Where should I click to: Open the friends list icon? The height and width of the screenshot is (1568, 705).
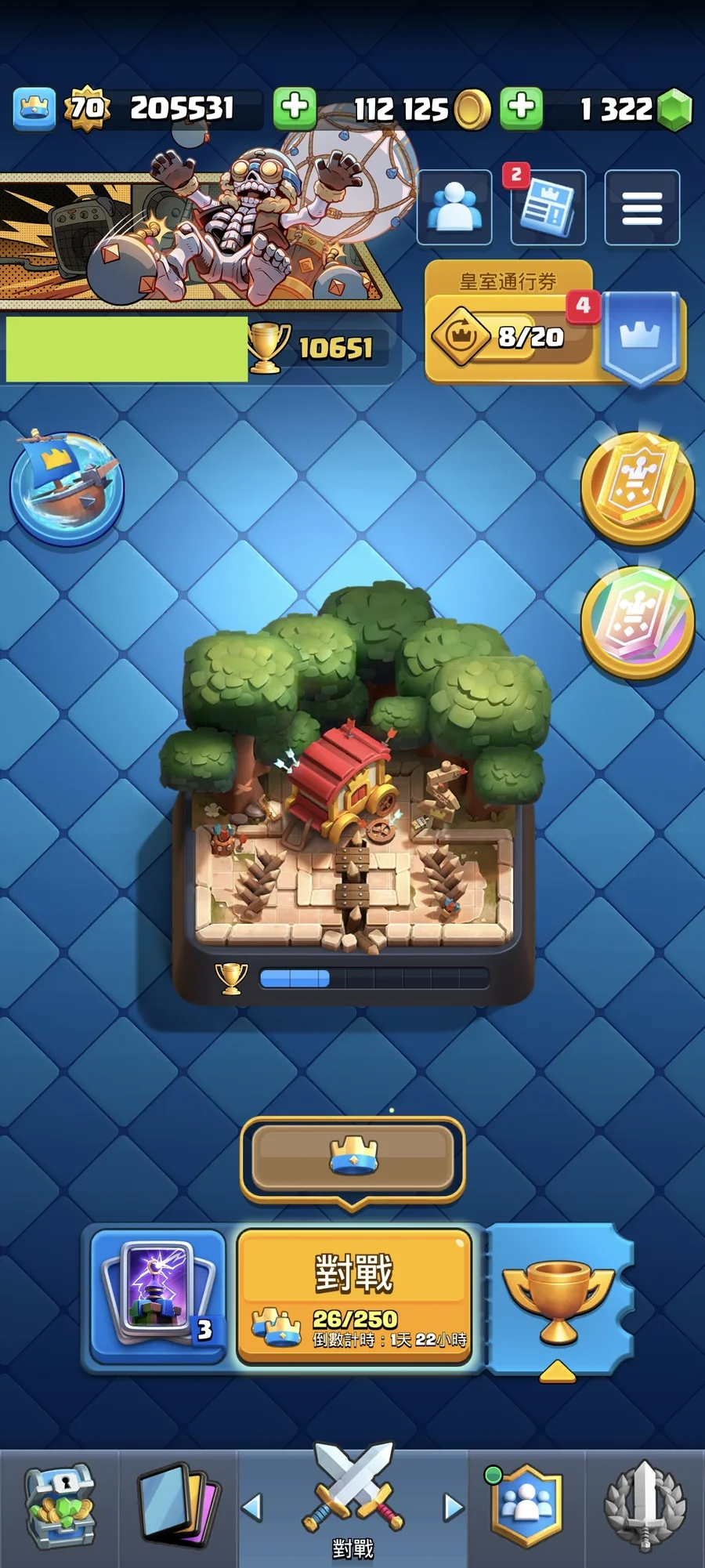454,208
